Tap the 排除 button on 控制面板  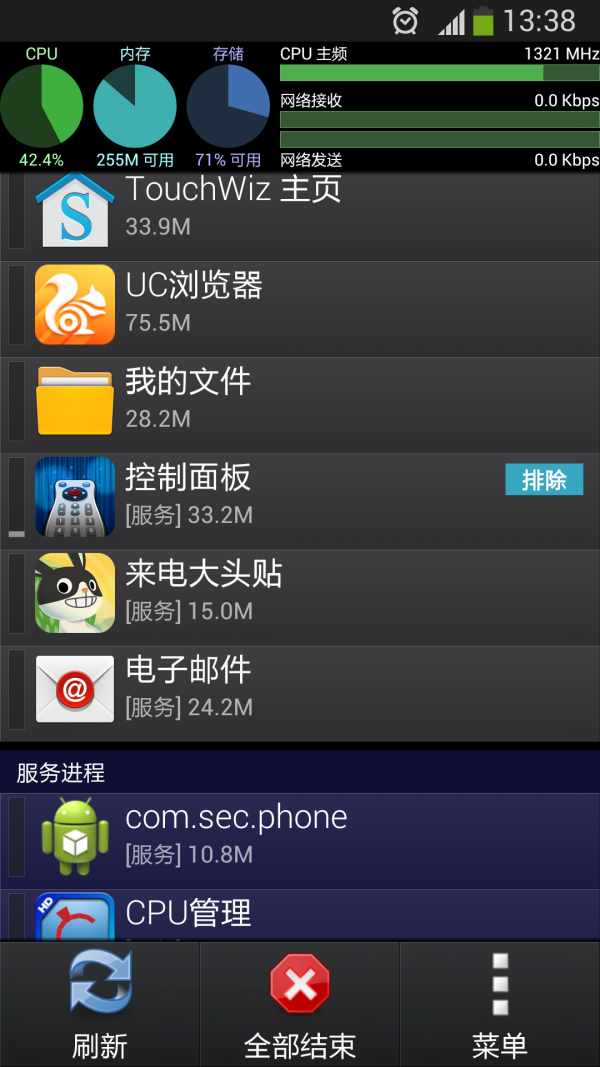tap(544, 480)
